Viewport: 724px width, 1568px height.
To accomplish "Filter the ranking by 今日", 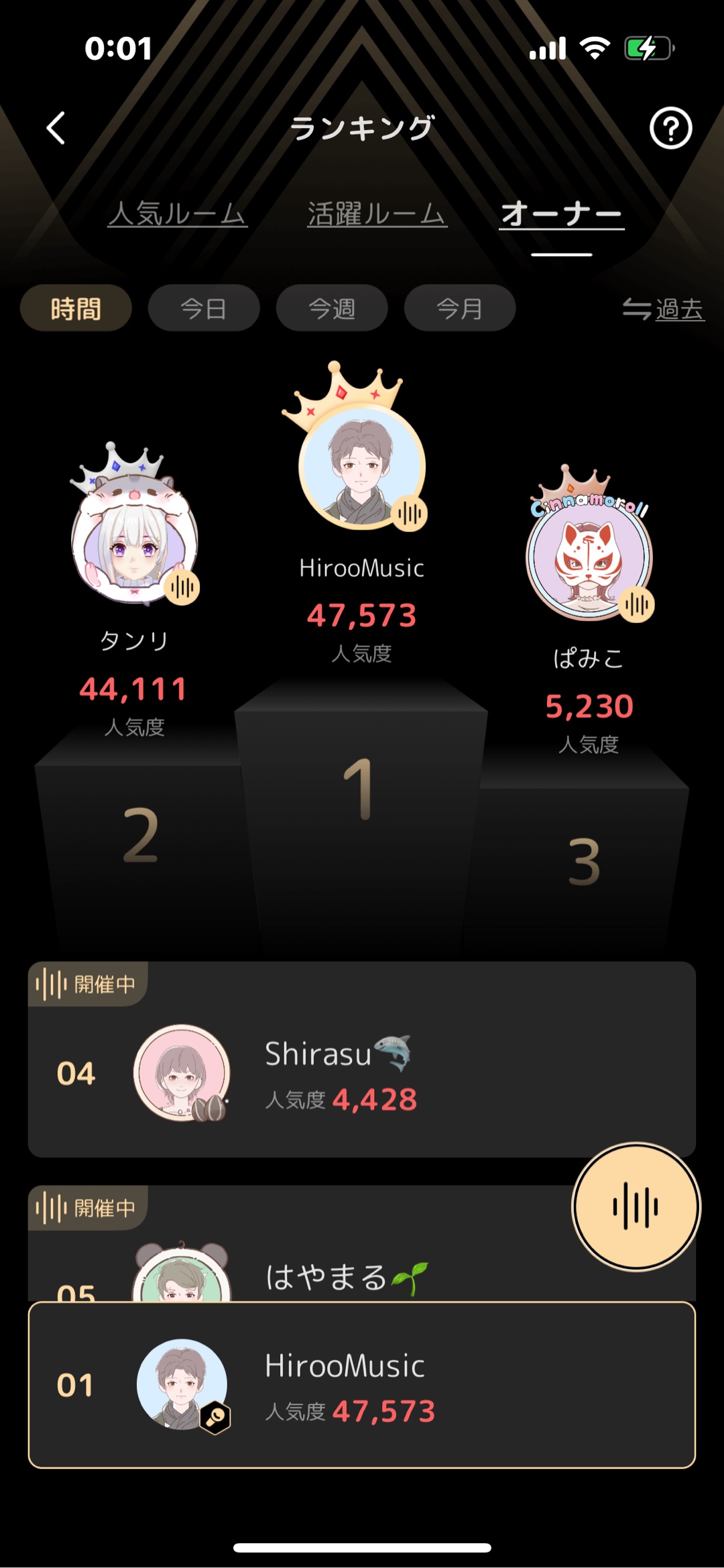I will [204, 309].
